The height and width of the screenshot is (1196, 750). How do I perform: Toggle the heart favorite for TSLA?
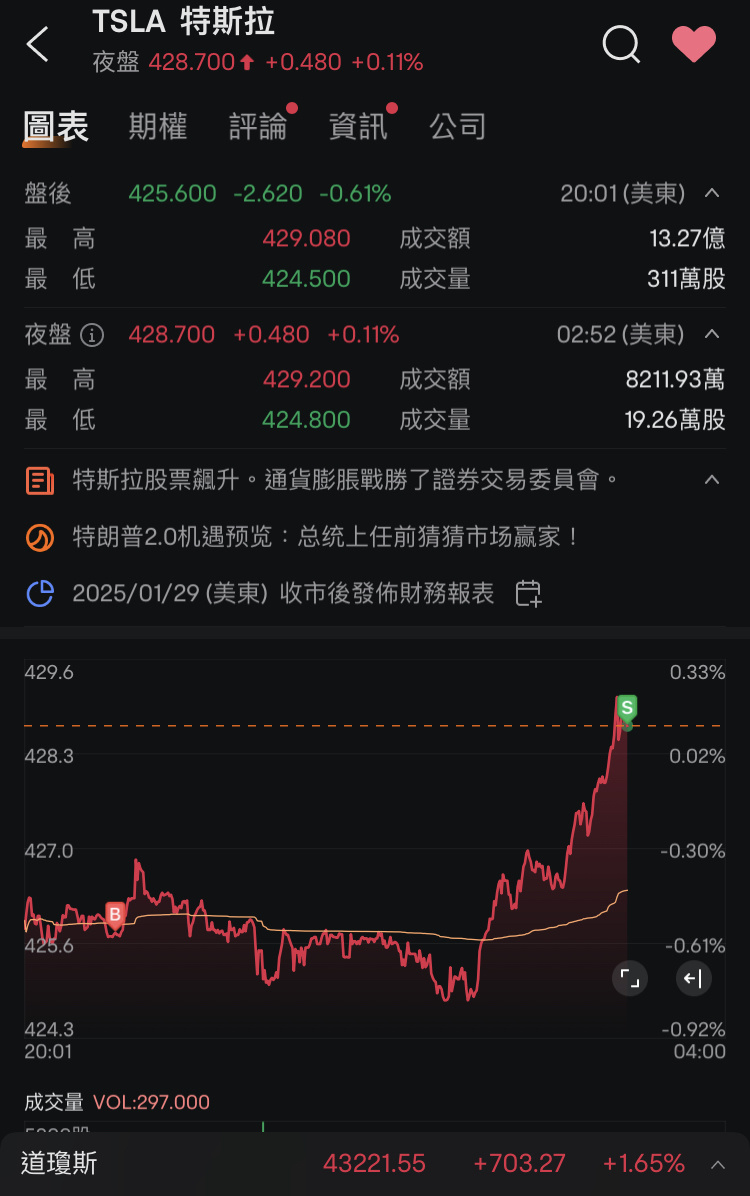[693, 44]
